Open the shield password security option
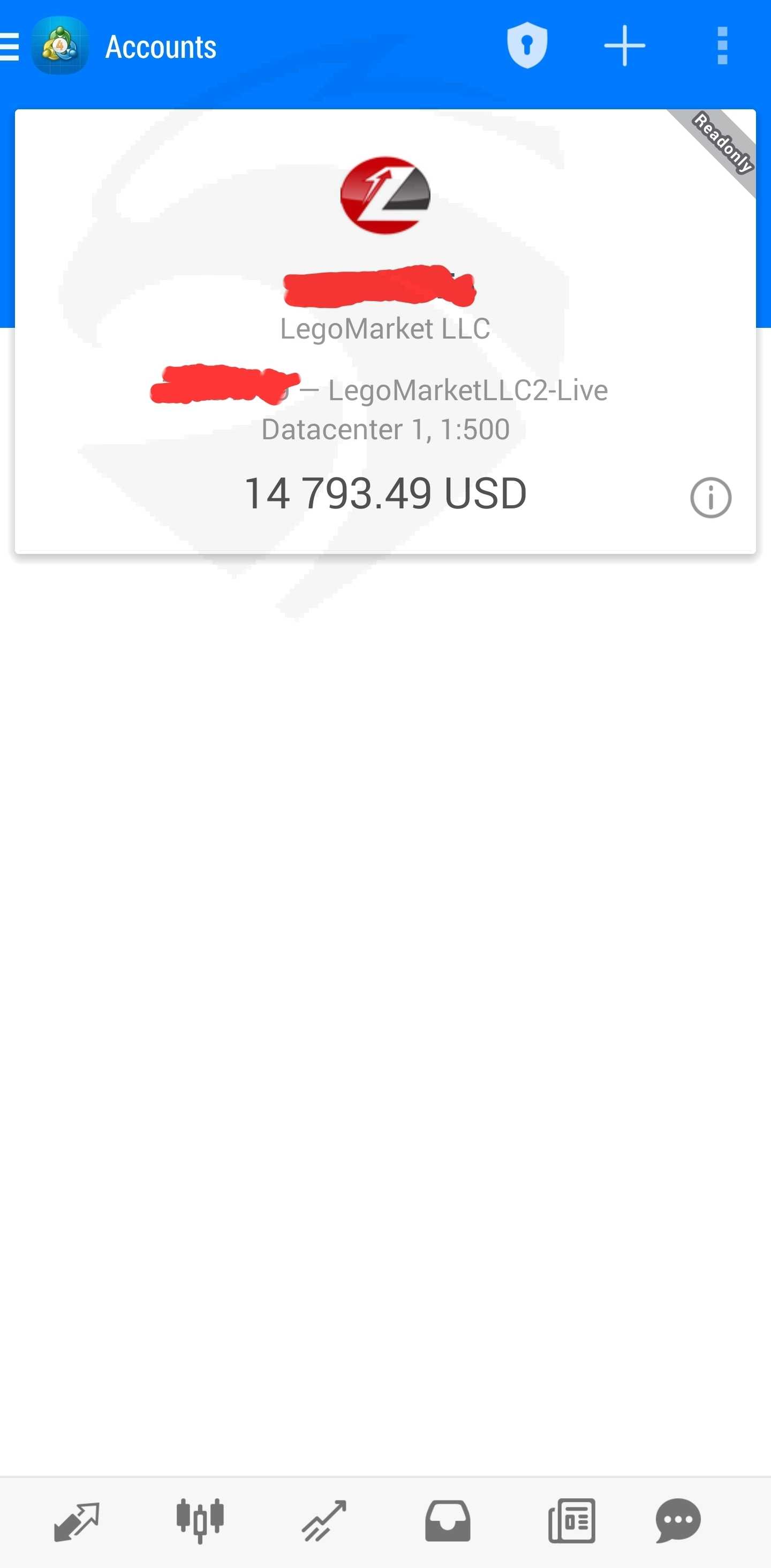Image resolution: width=771 pixels, height=1568 pixels. 527,46
